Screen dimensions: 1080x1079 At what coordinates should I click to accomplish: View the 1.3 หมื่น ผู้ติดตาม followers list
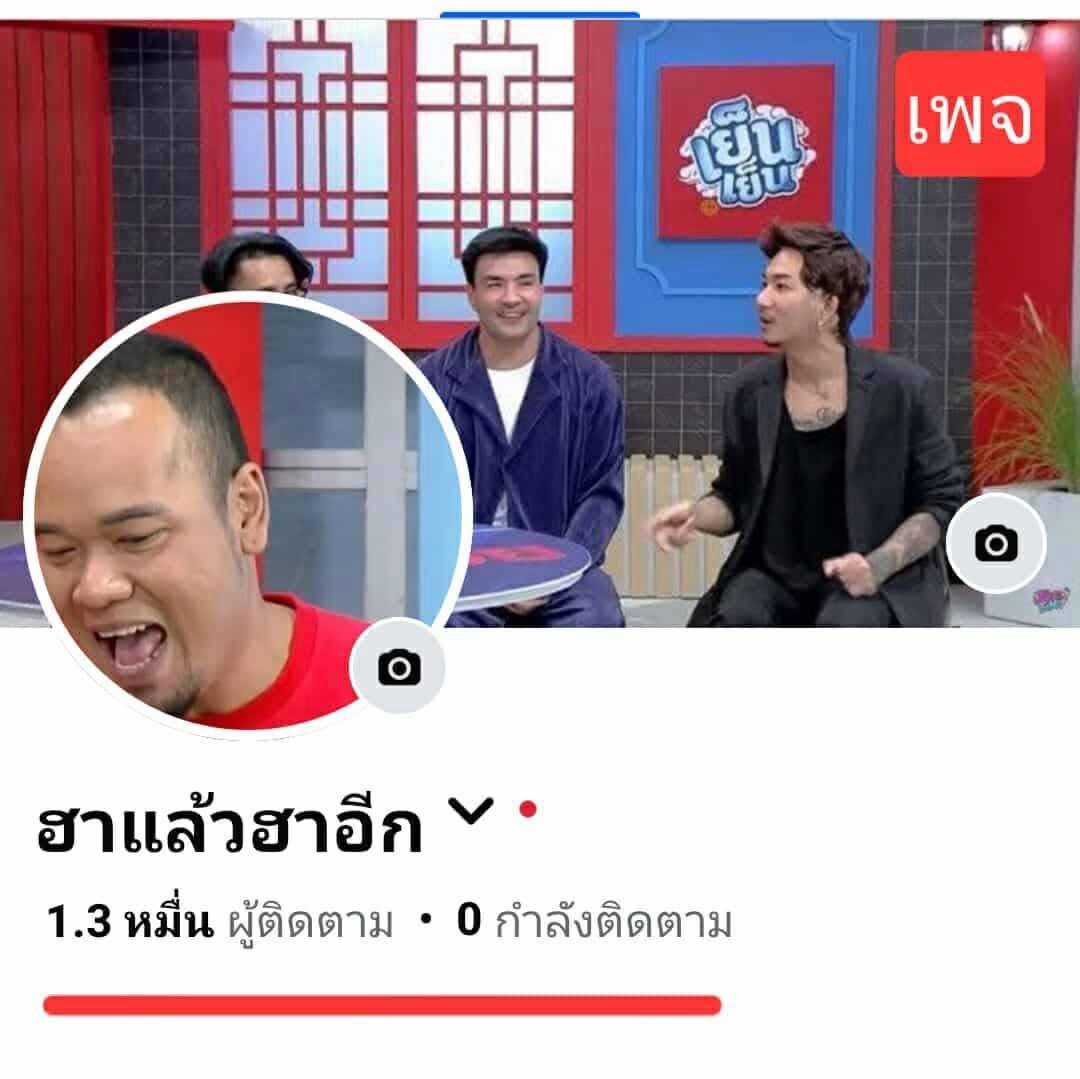pyautogui.click(x=220, y=922)
